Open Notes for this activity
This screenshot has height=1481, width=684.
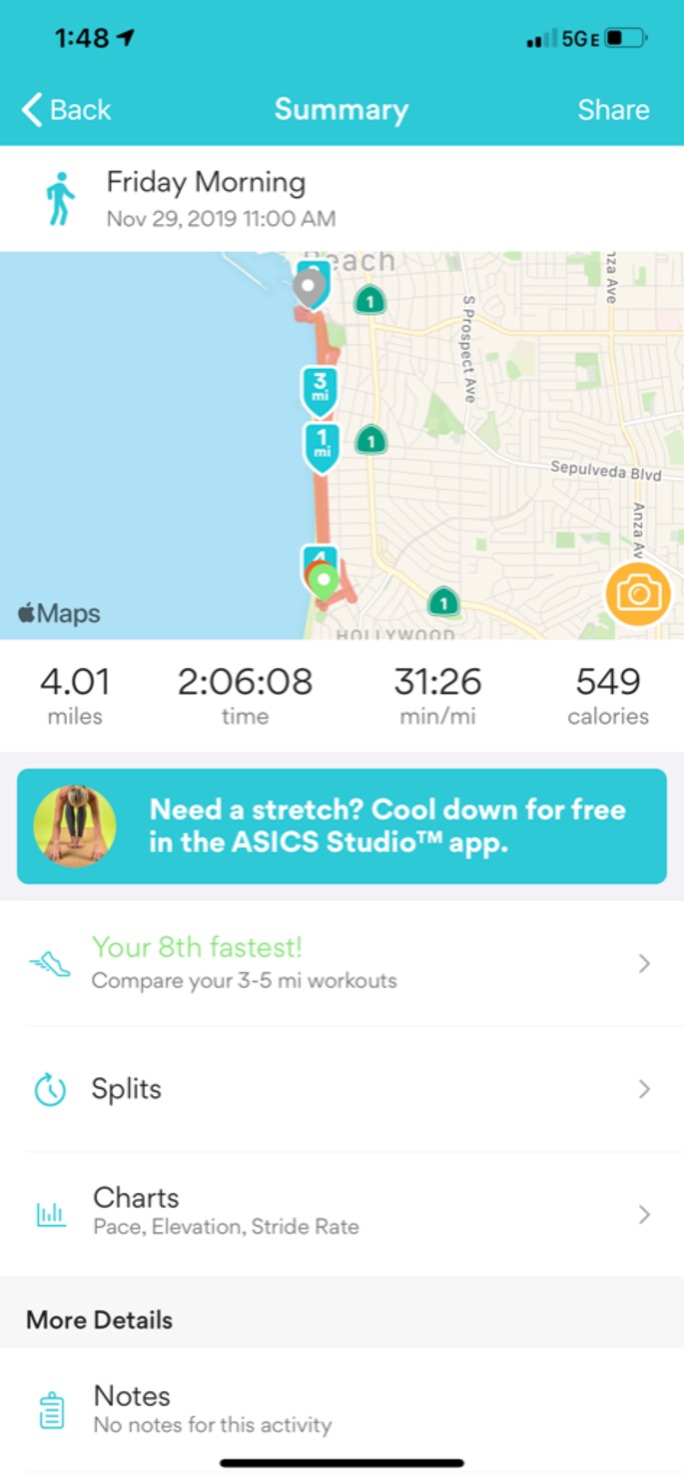tap(340, 1408)
